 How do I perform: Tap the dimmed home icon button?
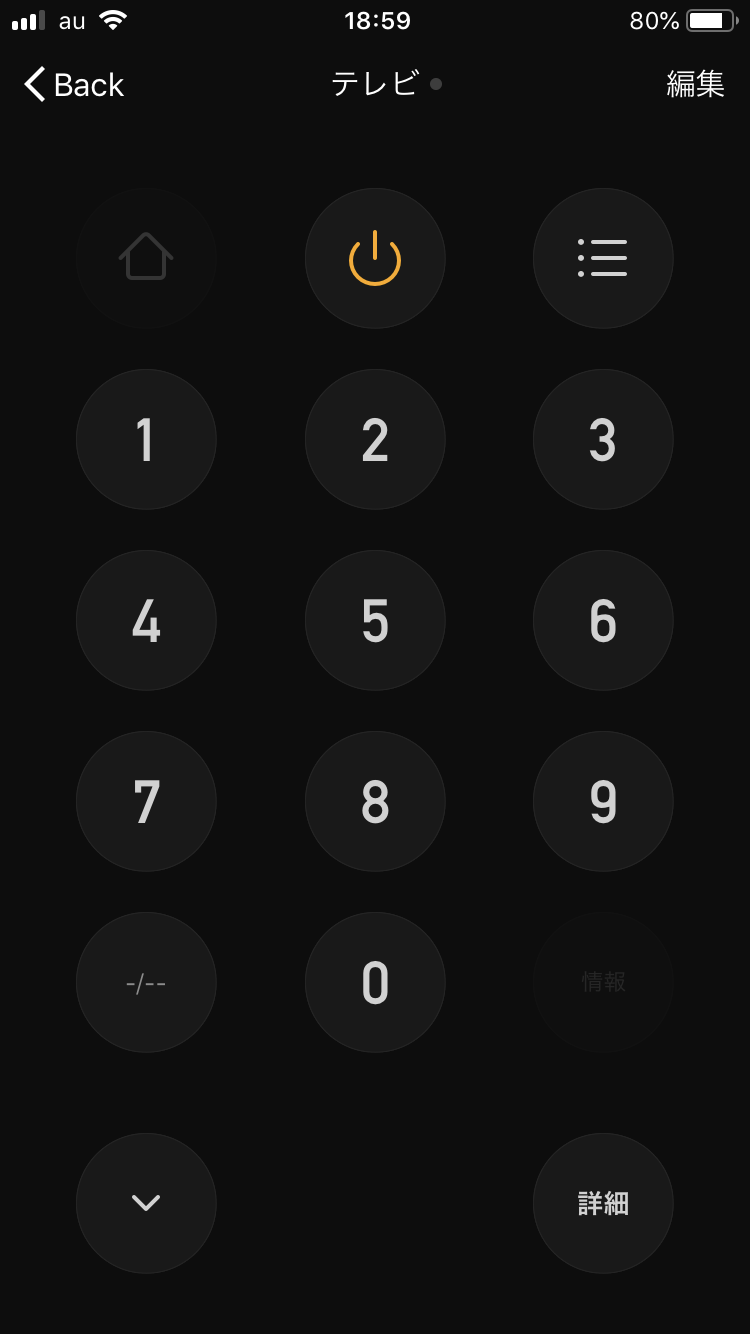[146, 258]
